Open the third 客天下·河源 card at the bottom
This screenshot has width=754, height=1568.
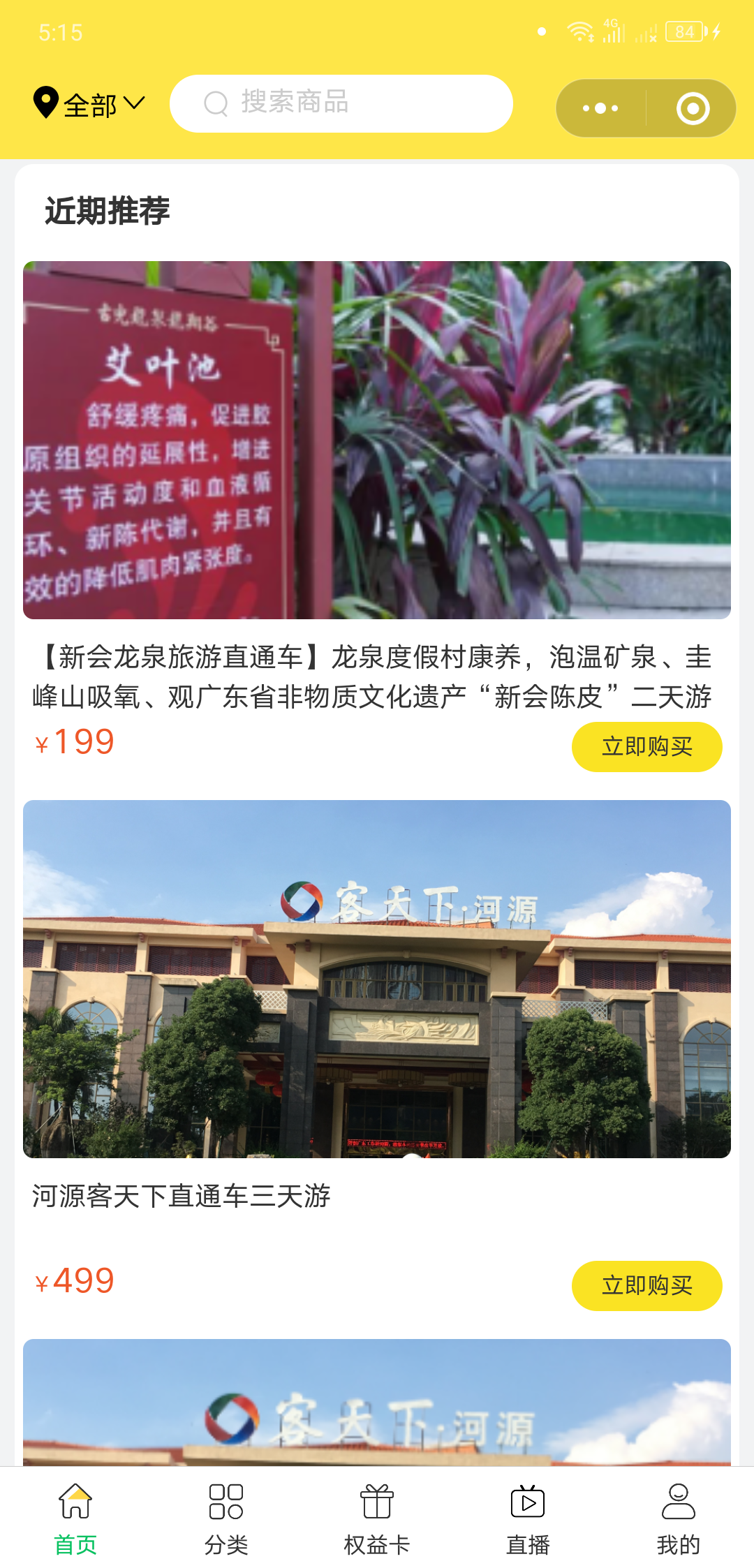(x=377, y=1403)
